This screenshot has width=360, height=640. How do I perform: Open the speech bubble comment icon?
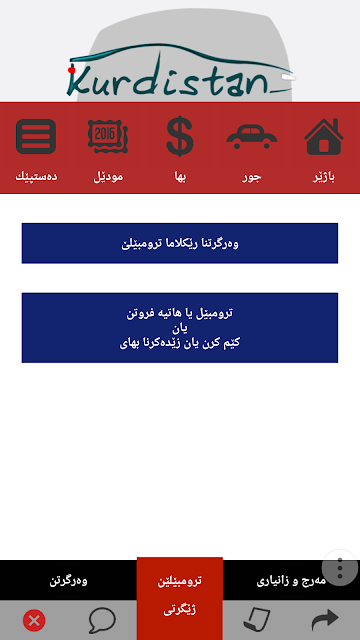[102, 620]
